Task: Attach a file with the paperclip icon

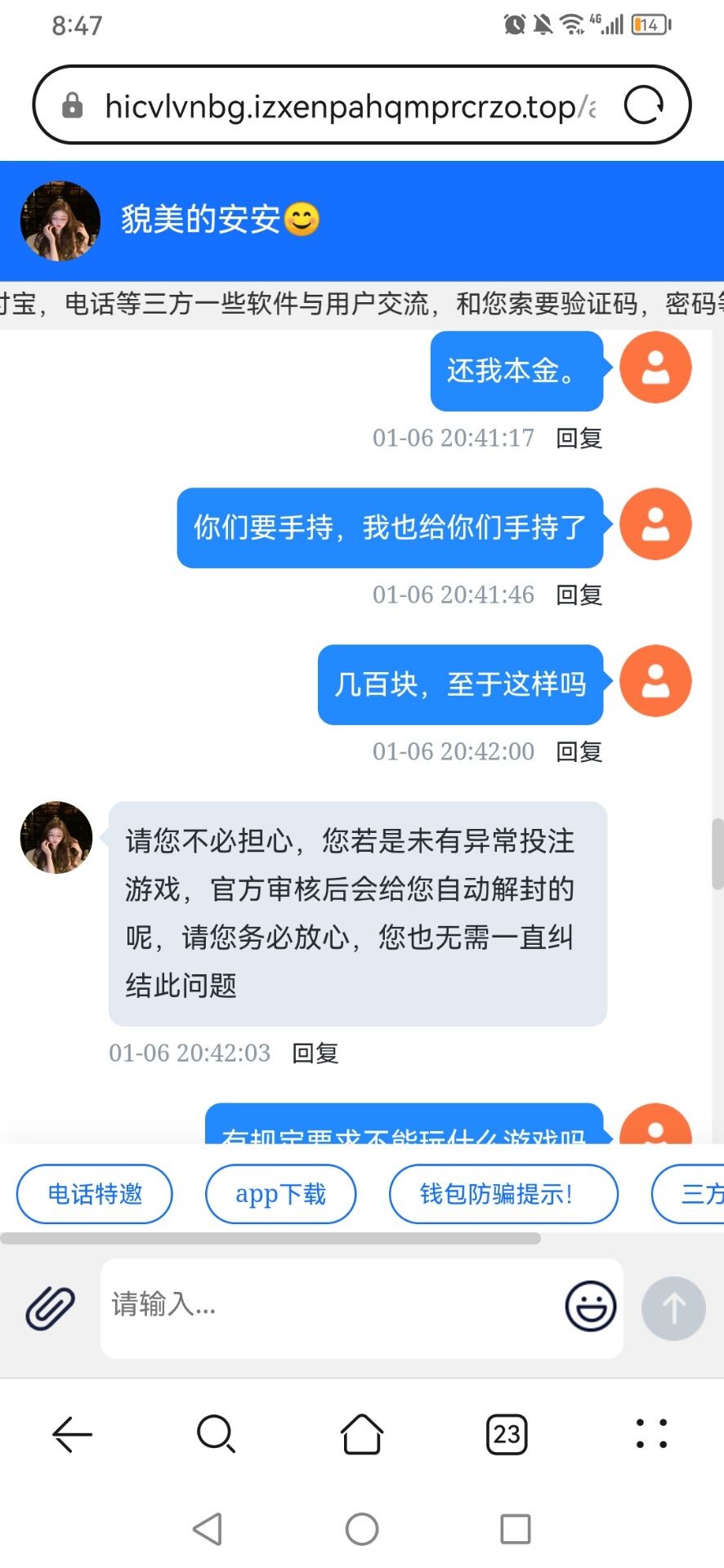Action: click(50, 1308)
